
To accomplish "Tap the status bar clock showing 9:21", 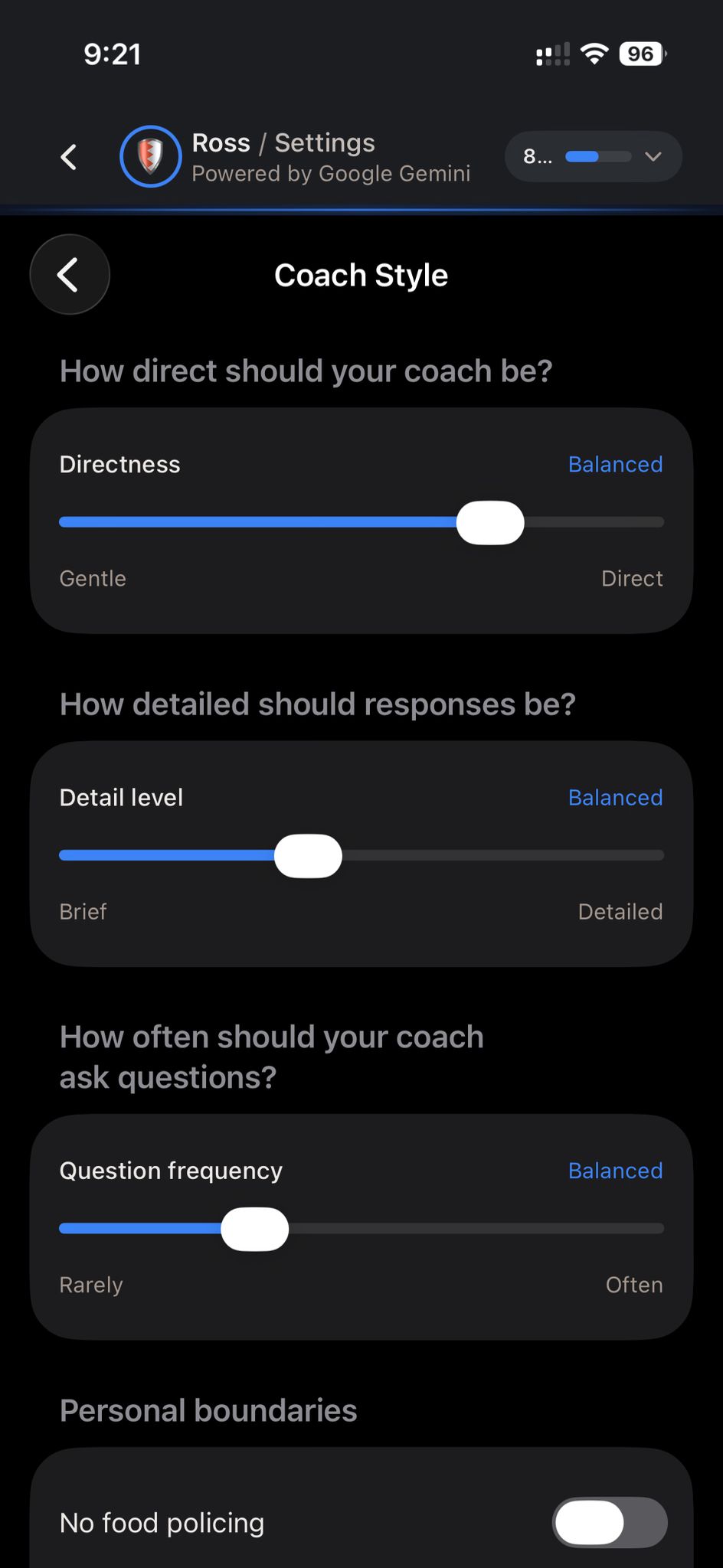I will [x=113, y=53].
